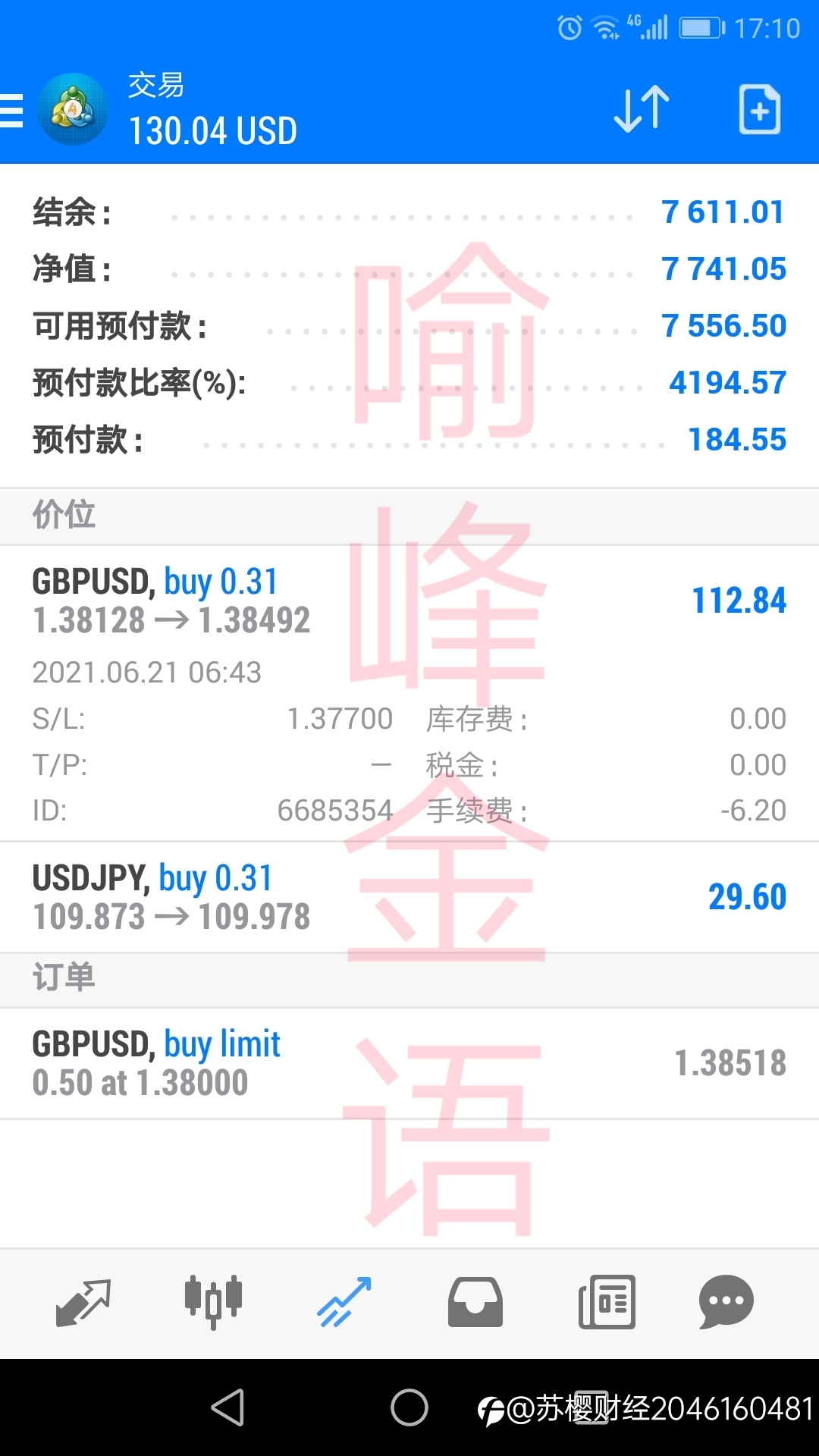The height and width of the screenshot is (1456, 819).
Task: Go to the News tab
Action: pyautogui.click(x=607, y=1302)
